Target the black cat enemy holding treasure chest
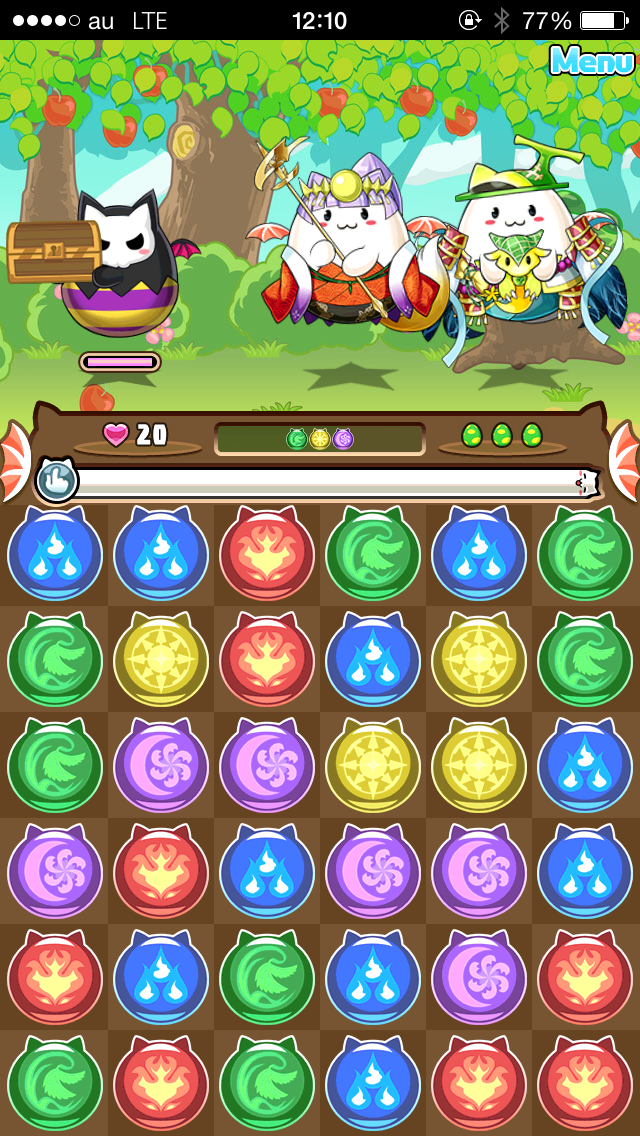Screen dimensions: 640x1136 [x=120, y=265]
